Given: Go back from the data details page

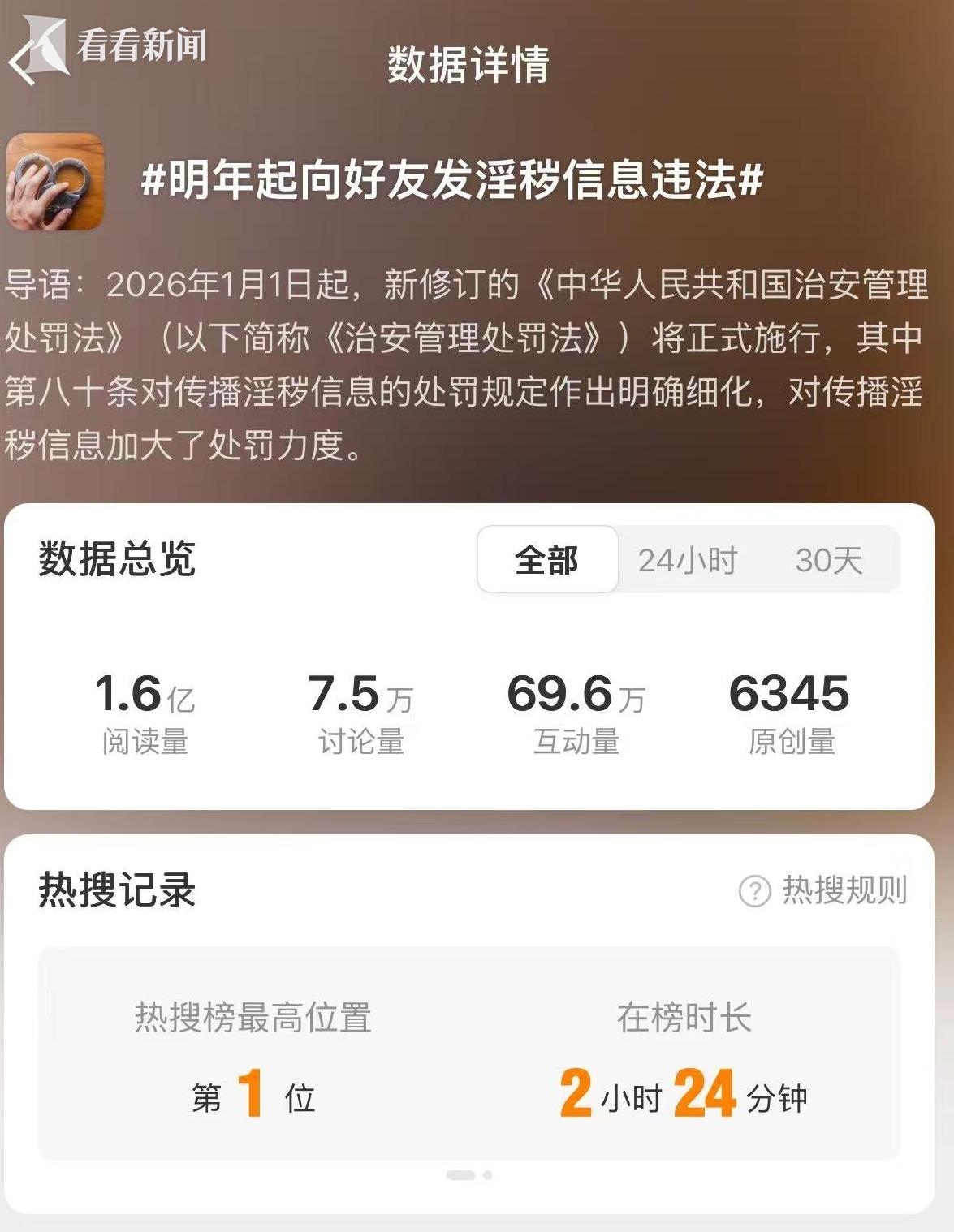Looking at the screenshot, I should (x=23, y=62).
